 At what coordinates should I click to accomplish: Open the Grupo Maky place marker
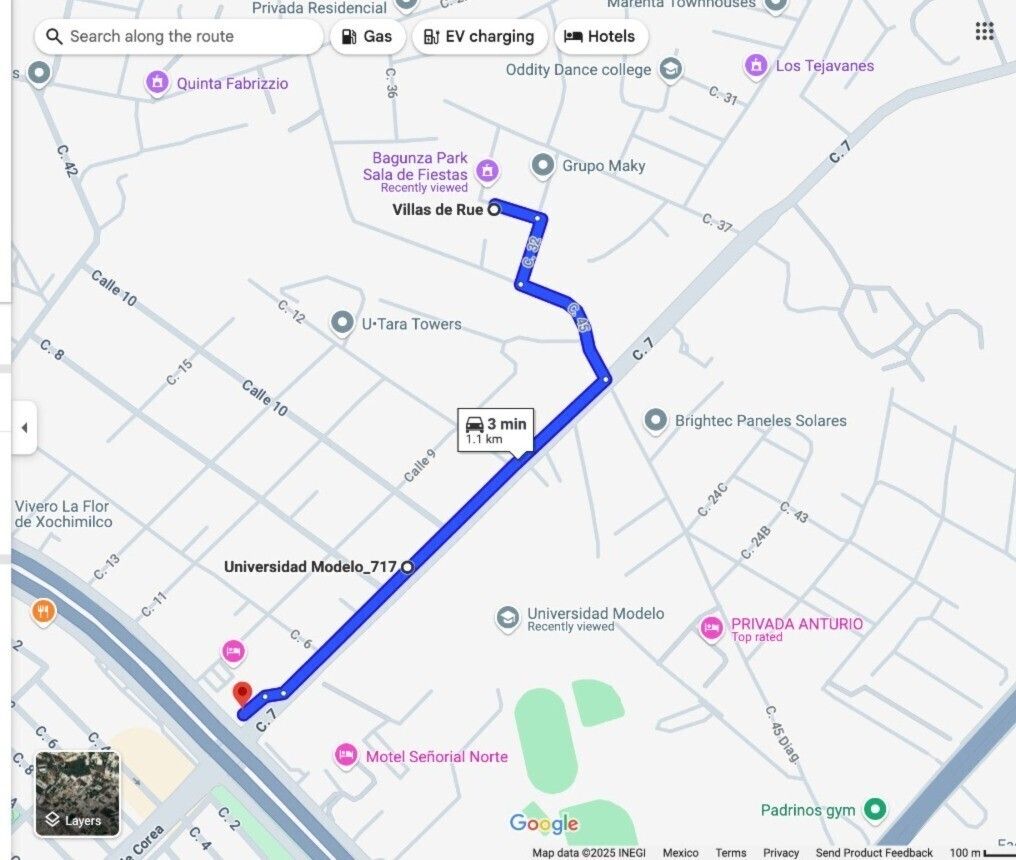(x=543, y=165)
